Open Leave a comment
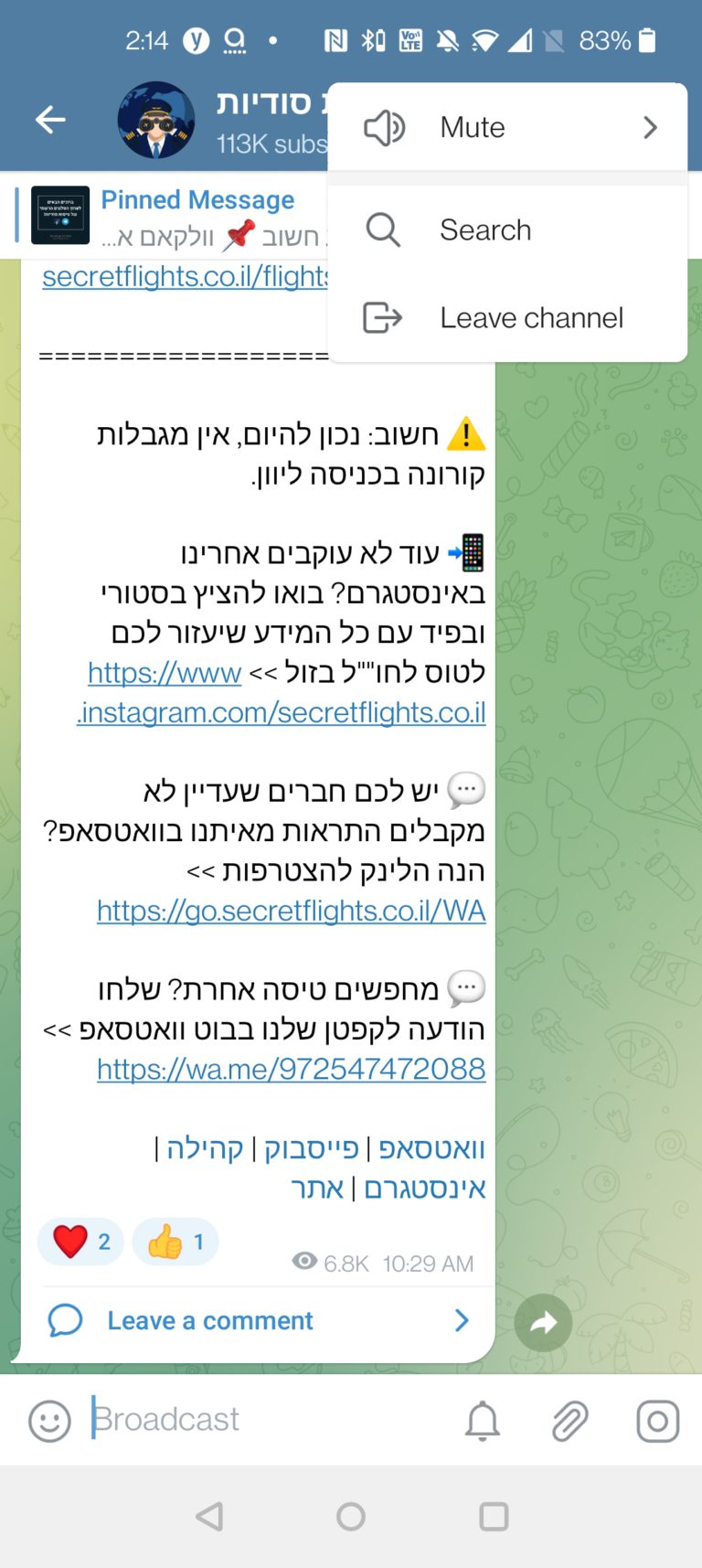 click(x=258, y=1320)
